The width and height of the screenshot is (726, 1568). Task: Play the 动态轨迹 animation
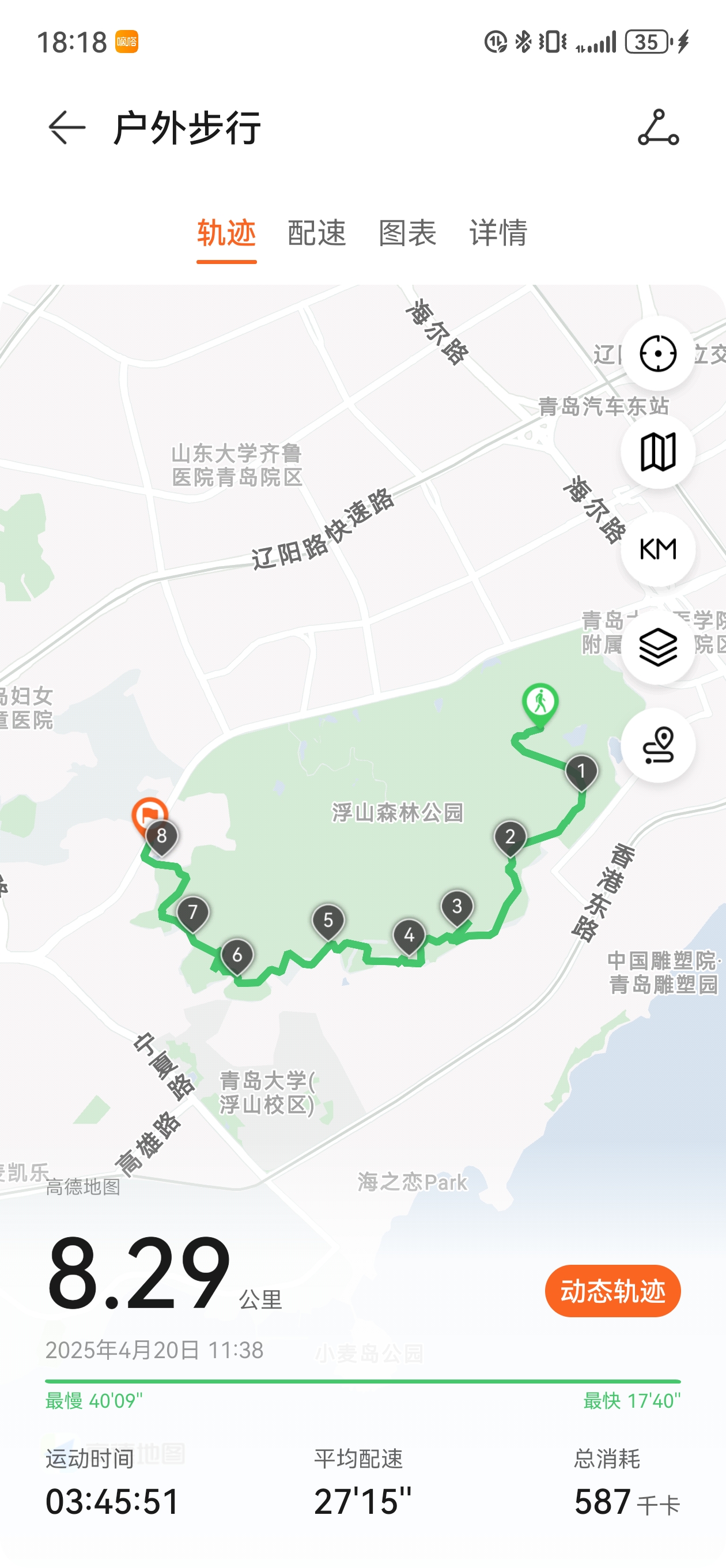tap(612, 1291)
